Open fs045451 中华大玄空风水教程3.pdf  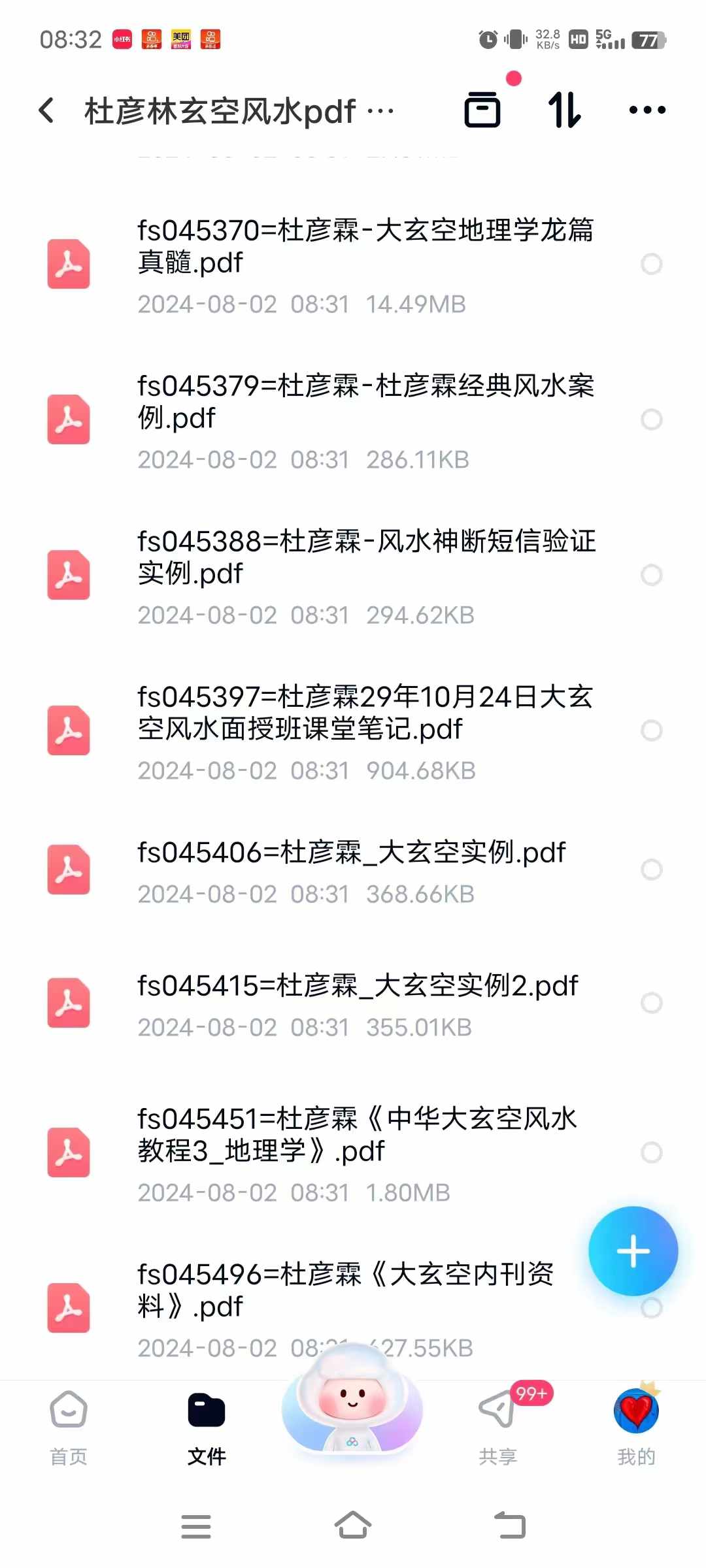pyautogui.click(x=353, y=1153)
